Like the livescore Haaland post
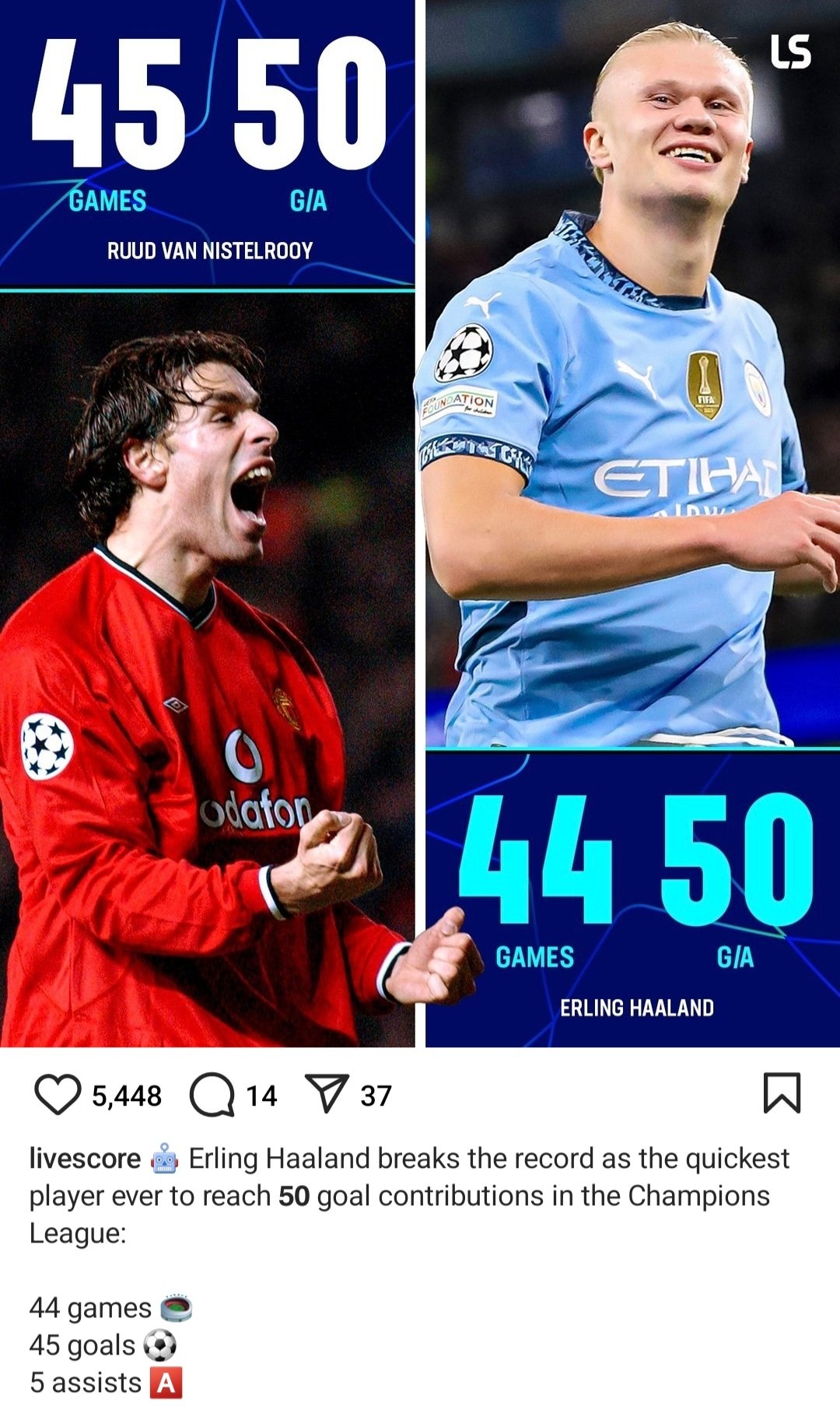This screenshot has width=840, height=1406. [x=58, y=1095]
